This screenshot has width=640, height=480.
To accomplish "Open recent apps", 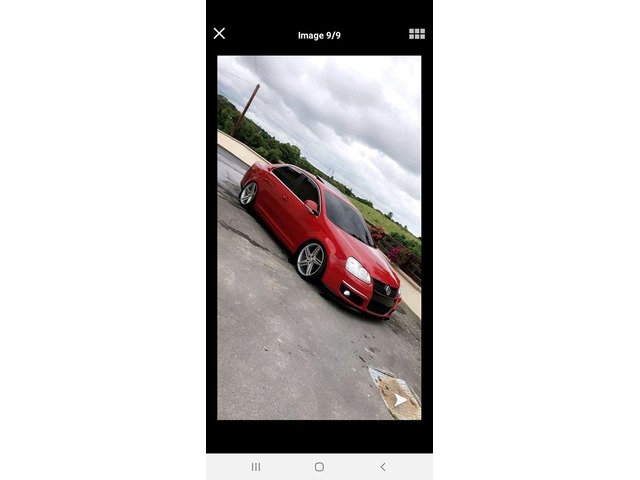I will coord(256,466).
